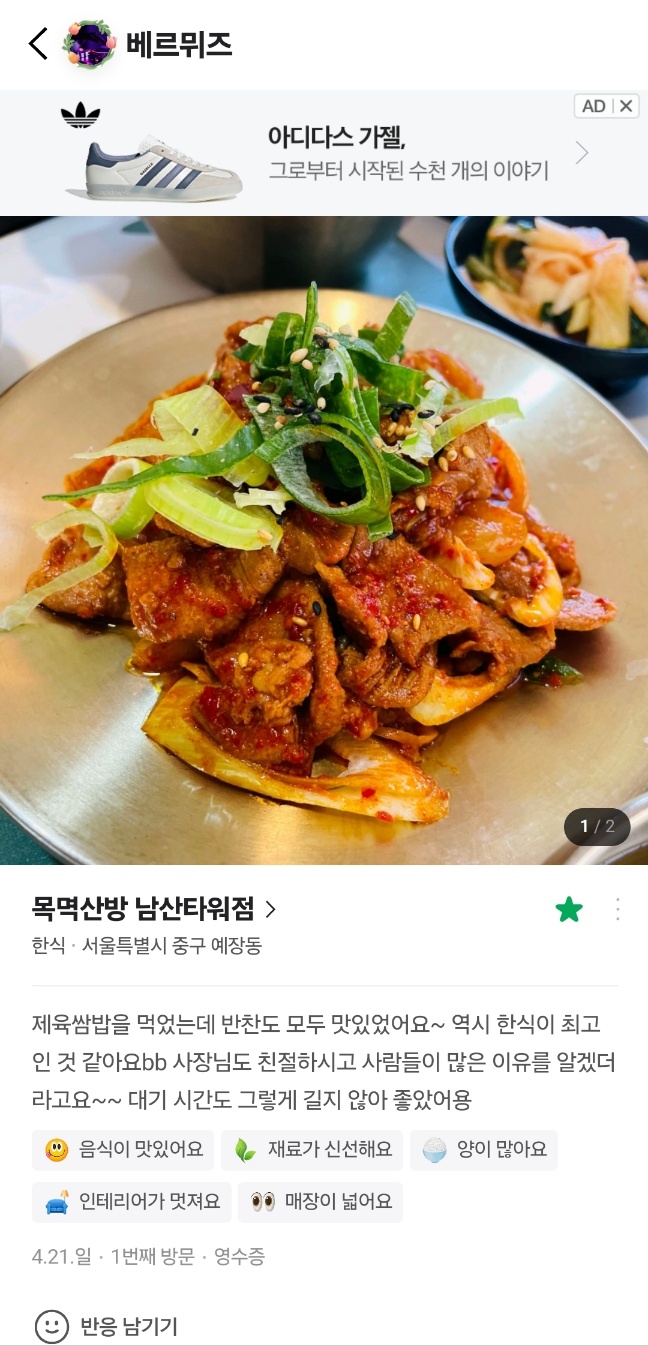Close the Adidas ad
648x1346 pixels.
pyautogui.click(x=626, y=106)
